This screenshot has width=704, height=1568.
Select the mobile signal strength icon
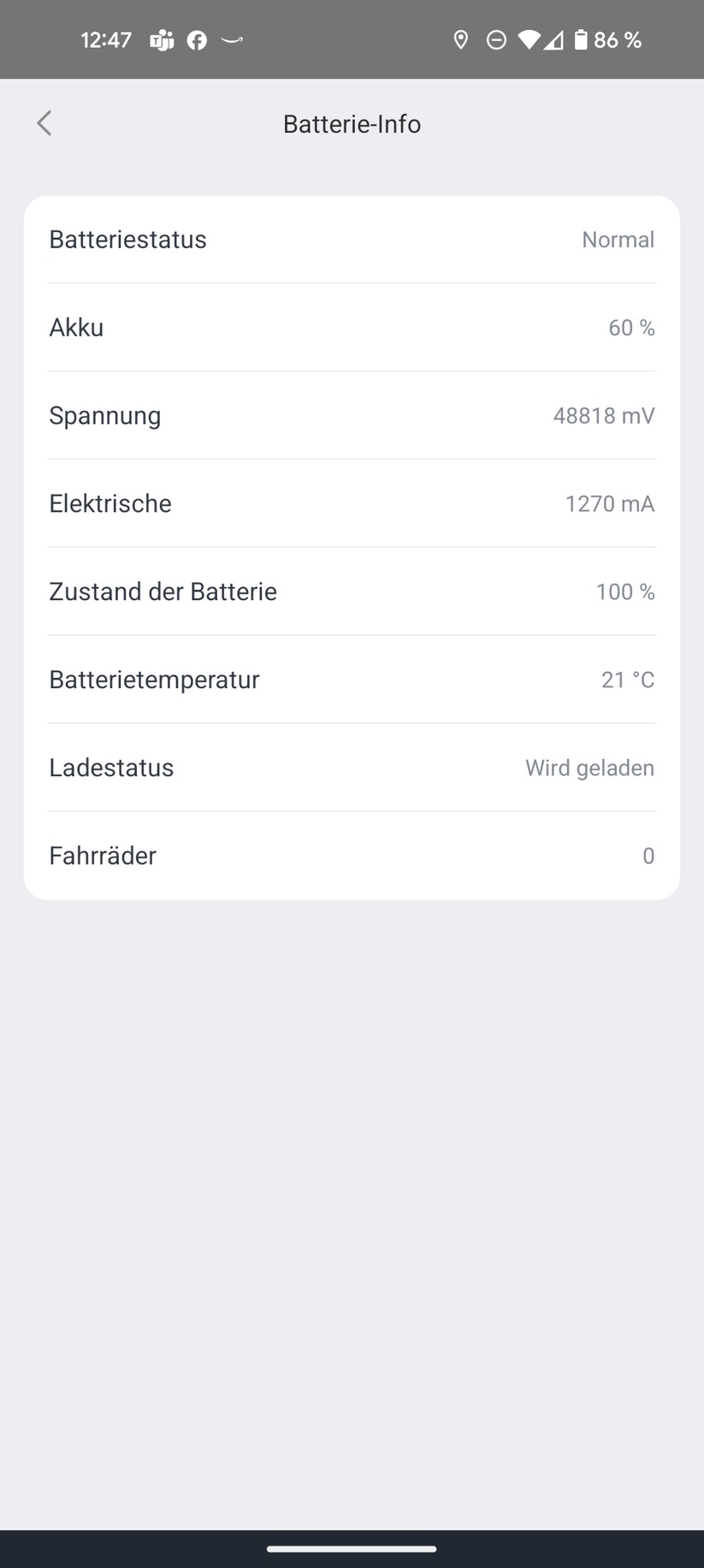(557, 39)
